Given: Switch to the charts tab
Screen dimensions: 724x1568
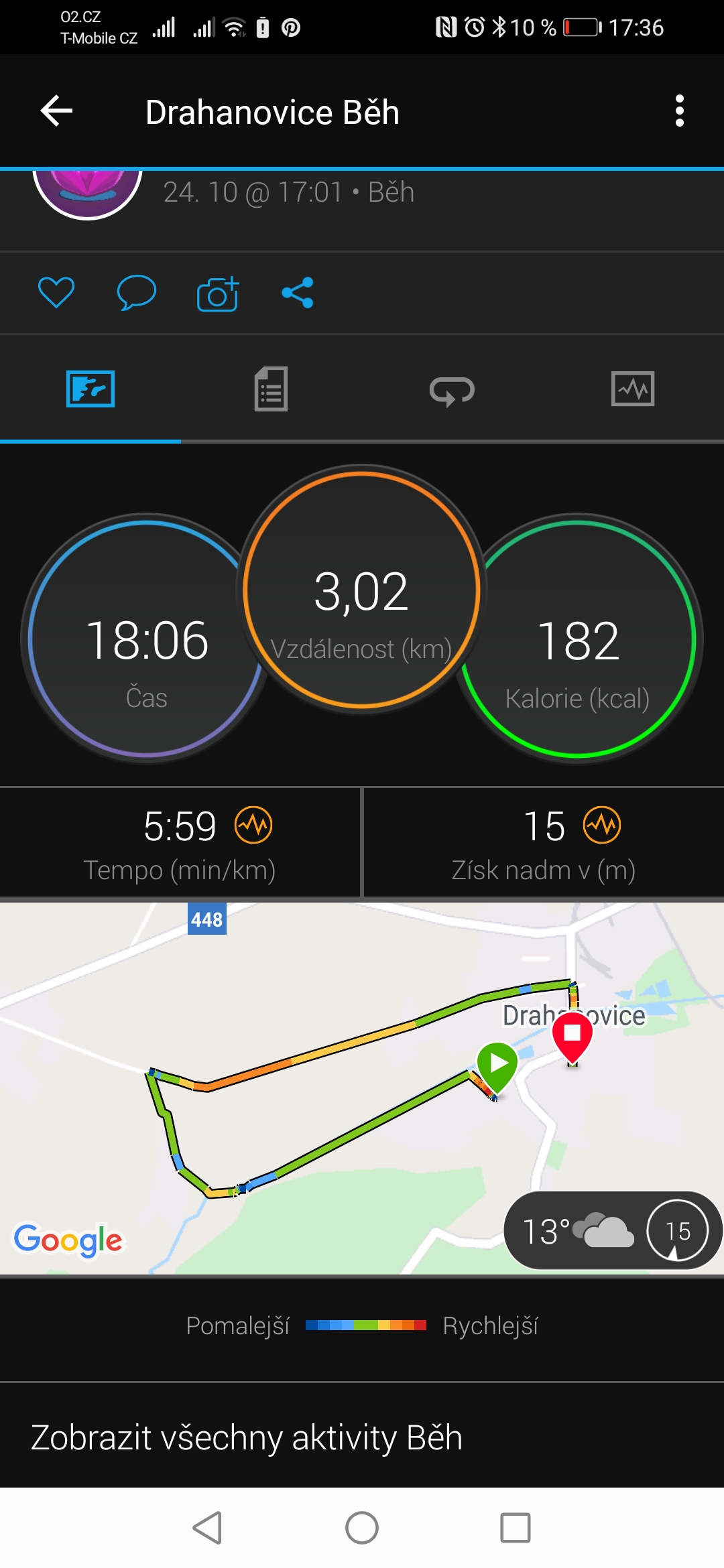Looking at the screenshot, I should pos(633,389).
